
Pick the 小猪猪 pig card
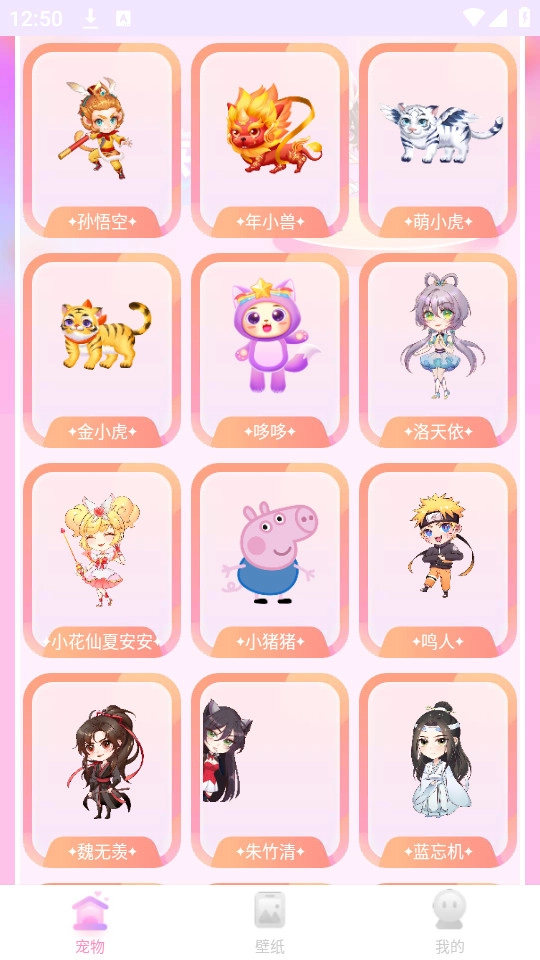pyautogui.click(x=270, y=560)
